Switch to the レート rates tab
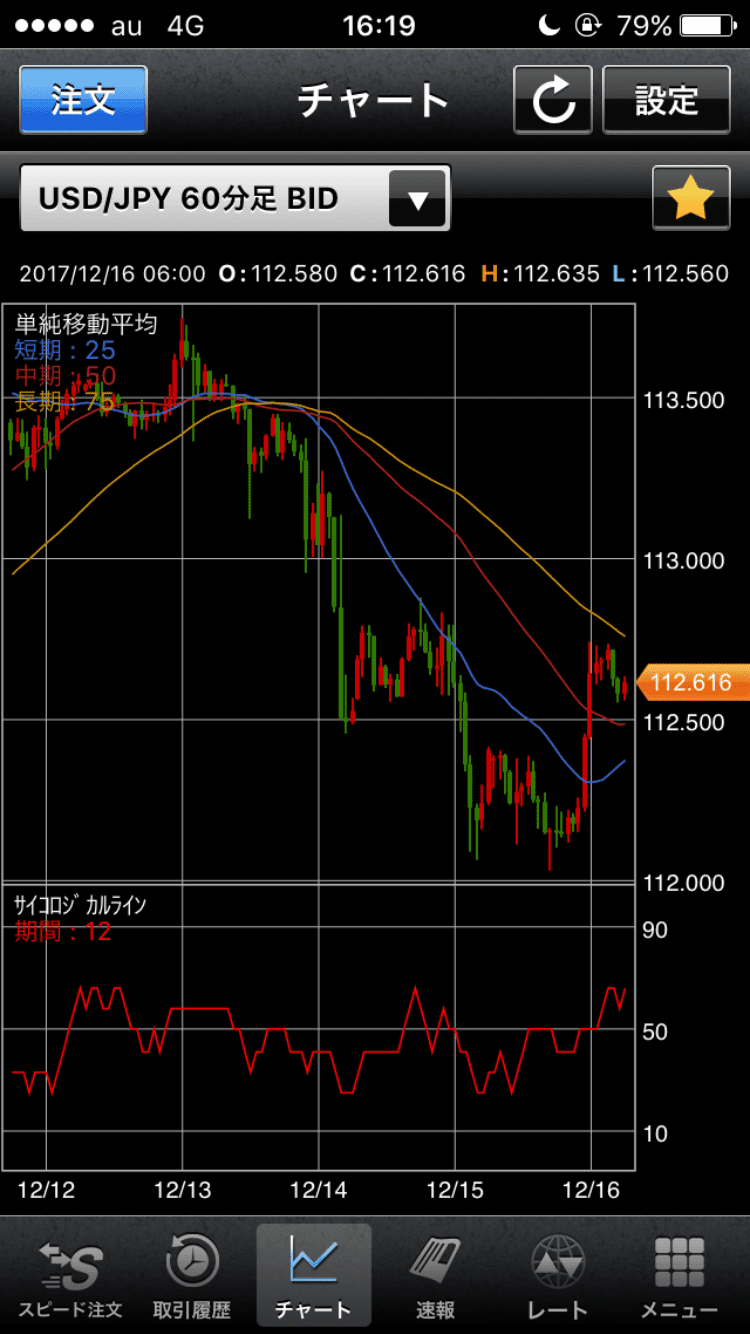 pyautogui.click(x=558, y=1275)
